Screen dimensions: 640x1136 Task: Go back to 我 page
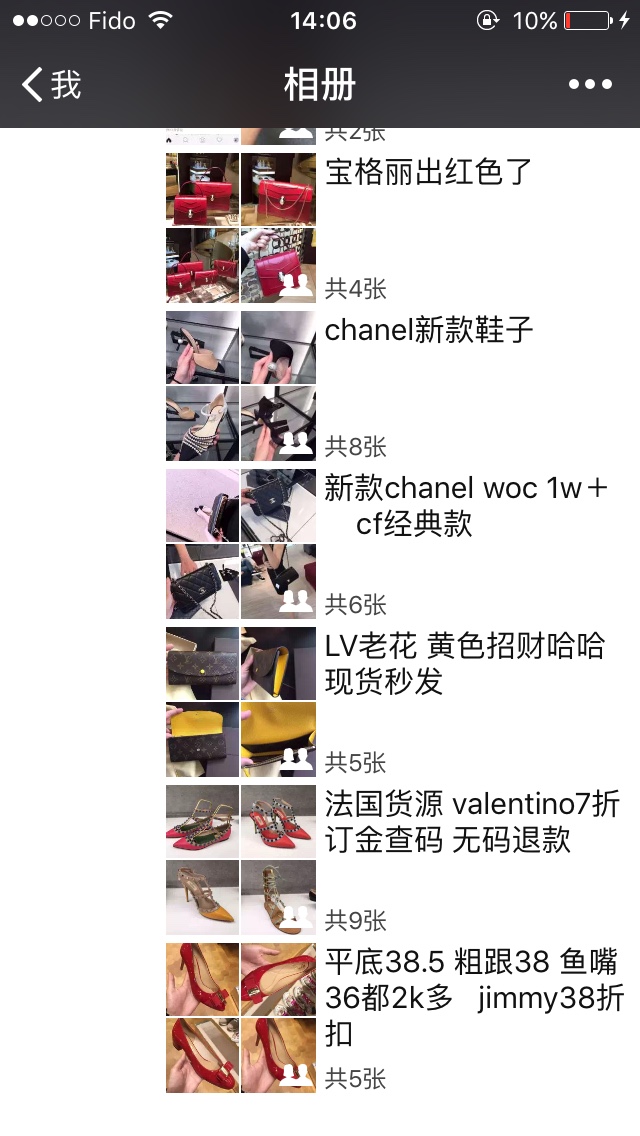52,85
